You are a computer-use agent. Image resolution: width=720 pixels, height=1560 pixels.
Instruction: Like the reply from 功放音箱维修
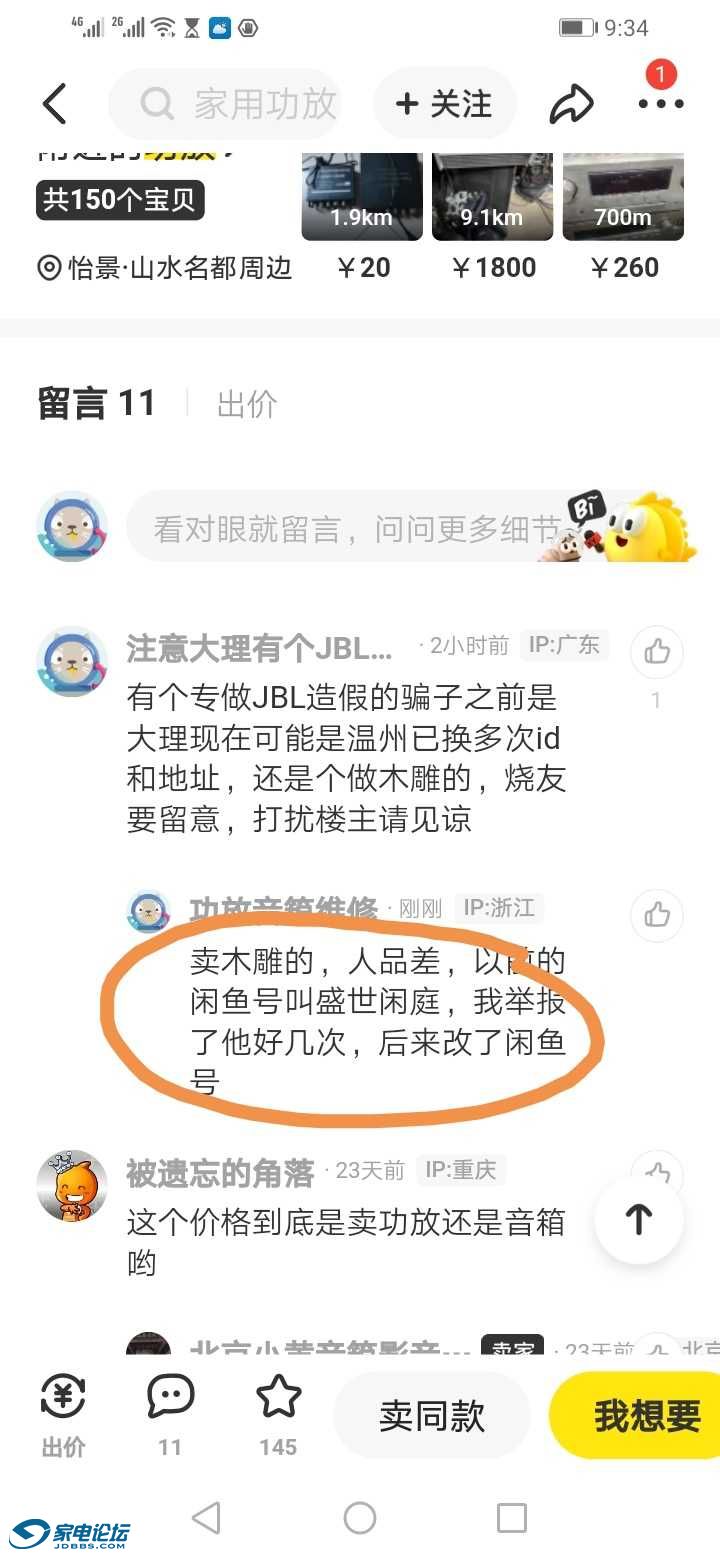point(657,914)
